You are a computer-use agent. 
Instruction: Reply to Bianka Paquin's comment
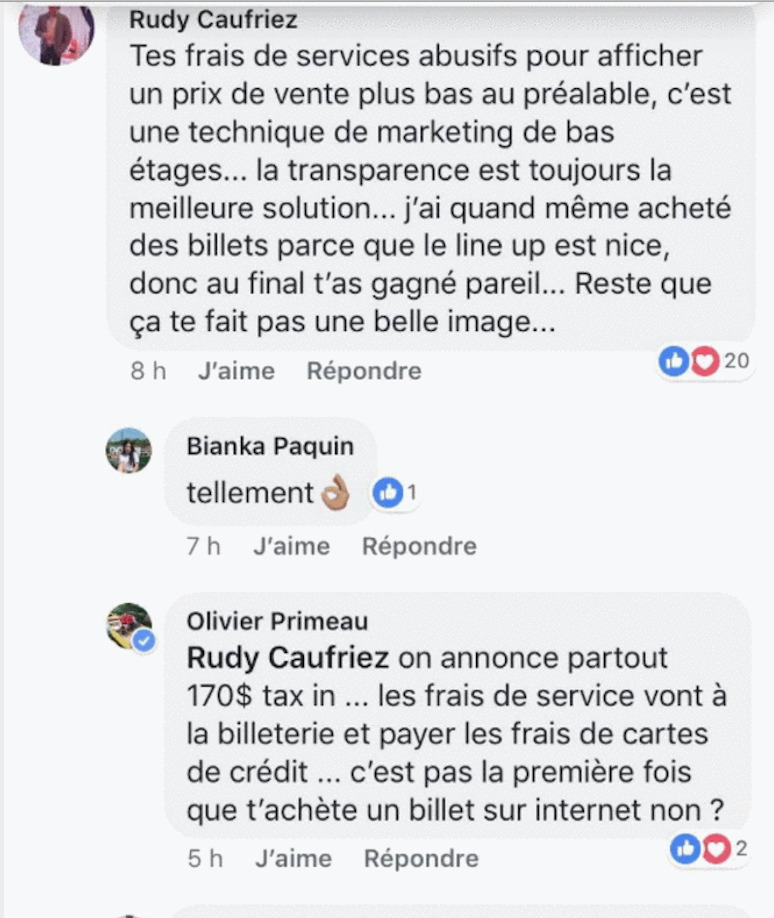(419, 546)
